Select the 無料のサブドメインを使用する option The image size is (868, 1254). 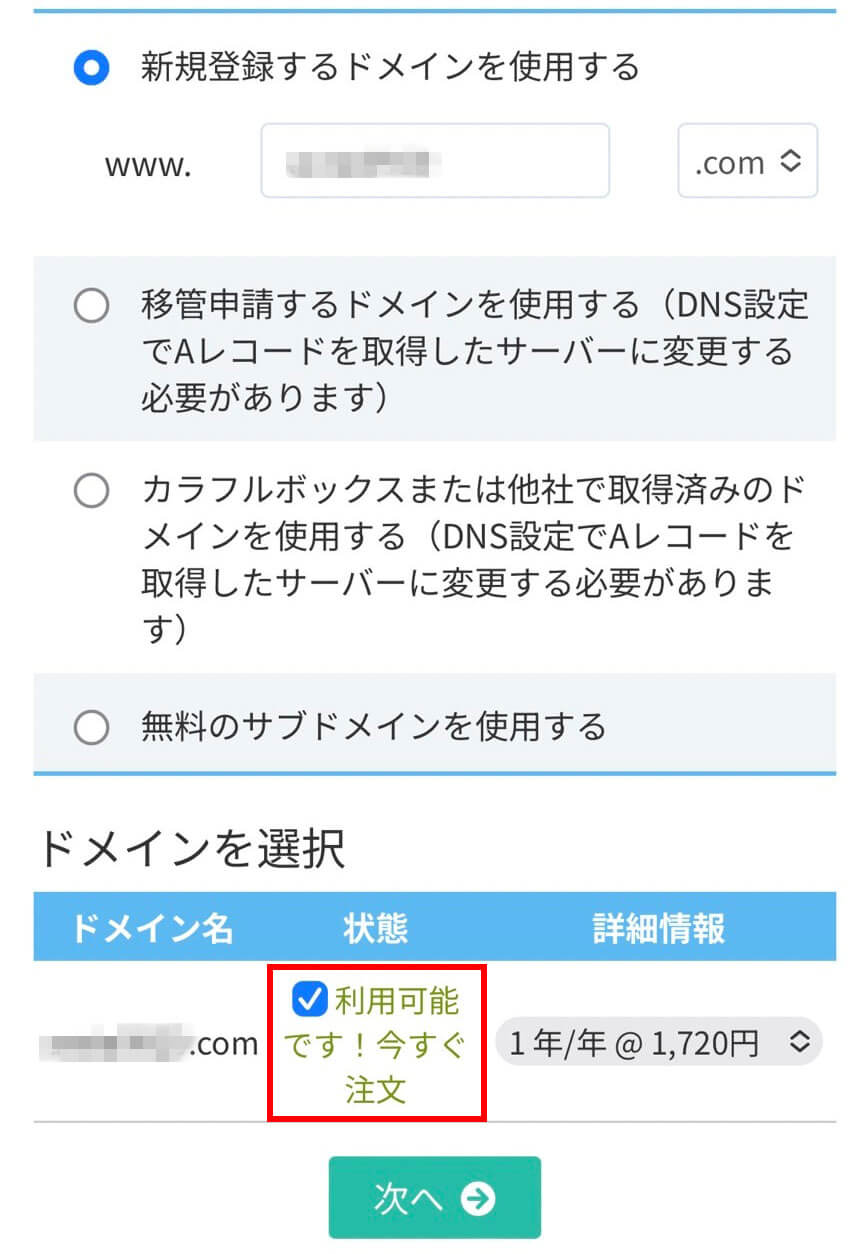click(91, 729)
